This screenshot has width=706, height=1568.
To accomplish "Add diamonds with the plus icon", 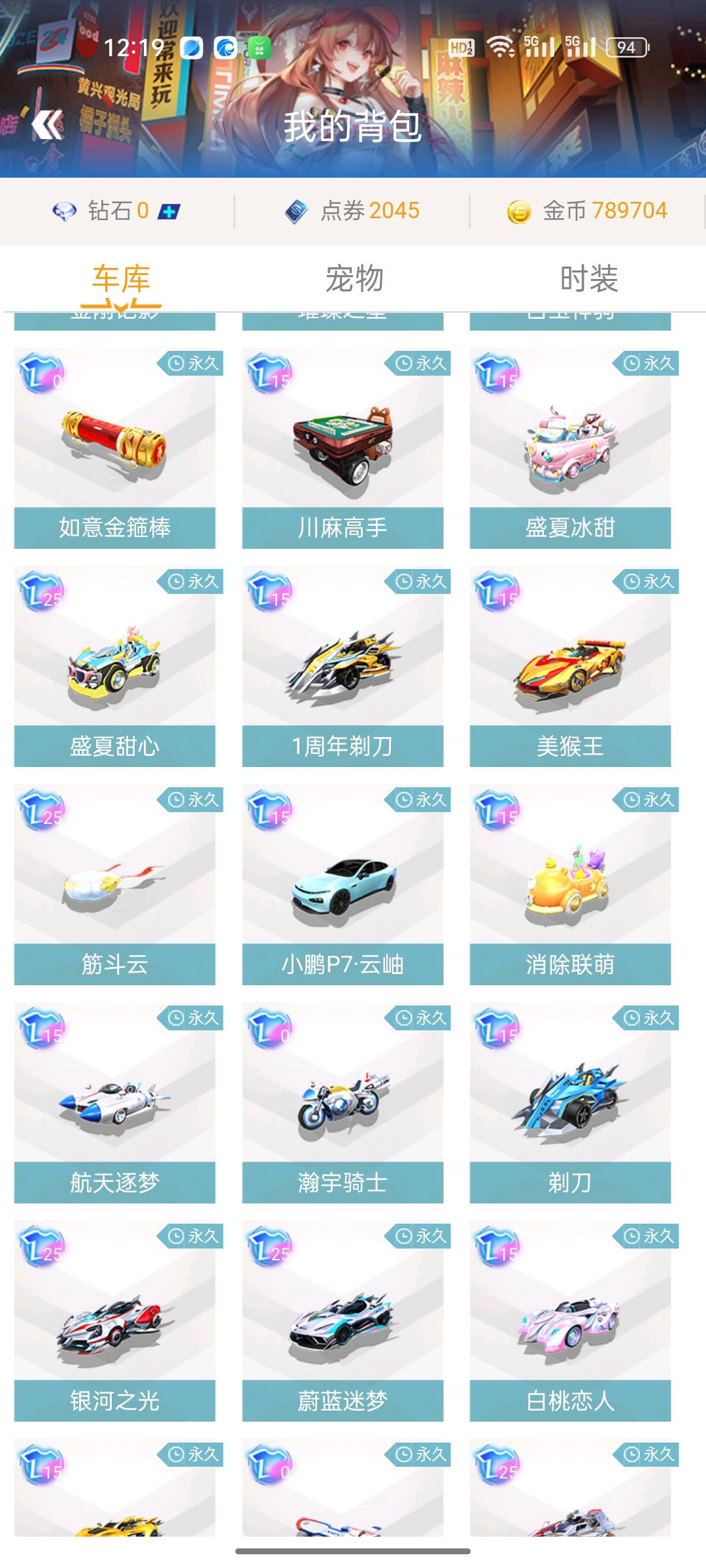I will click(169, 212).
